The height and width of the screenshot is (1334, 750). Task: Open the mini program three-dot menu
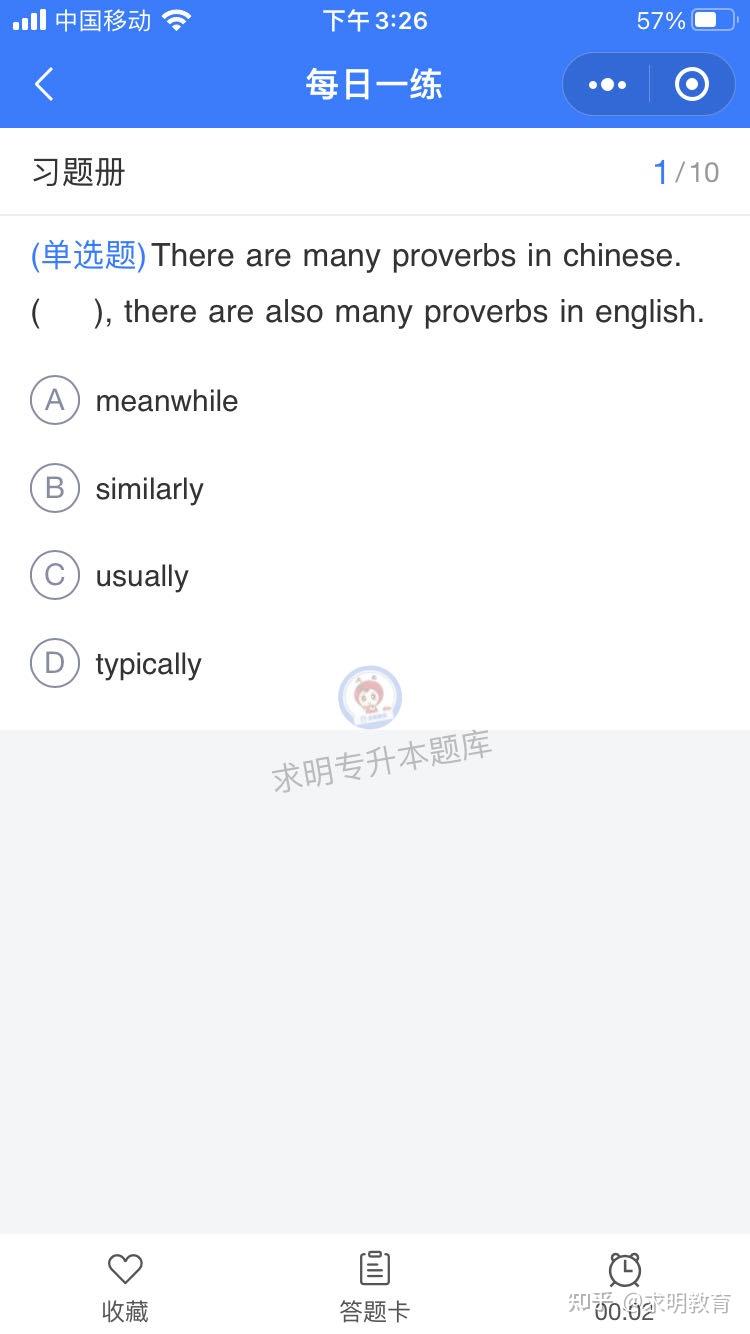click(607, 85)
